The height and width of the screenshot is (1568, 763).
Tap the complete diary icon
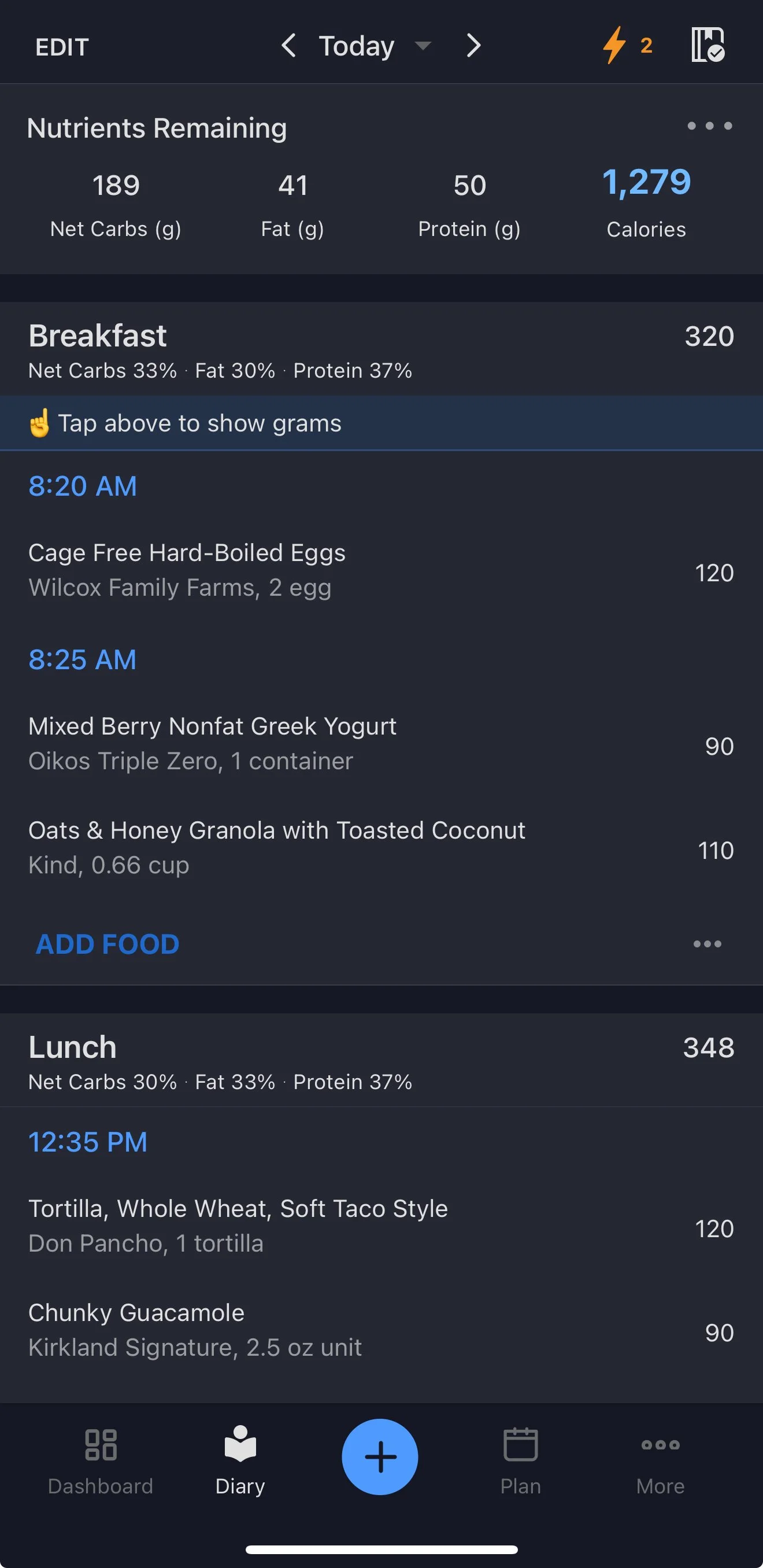708,45
